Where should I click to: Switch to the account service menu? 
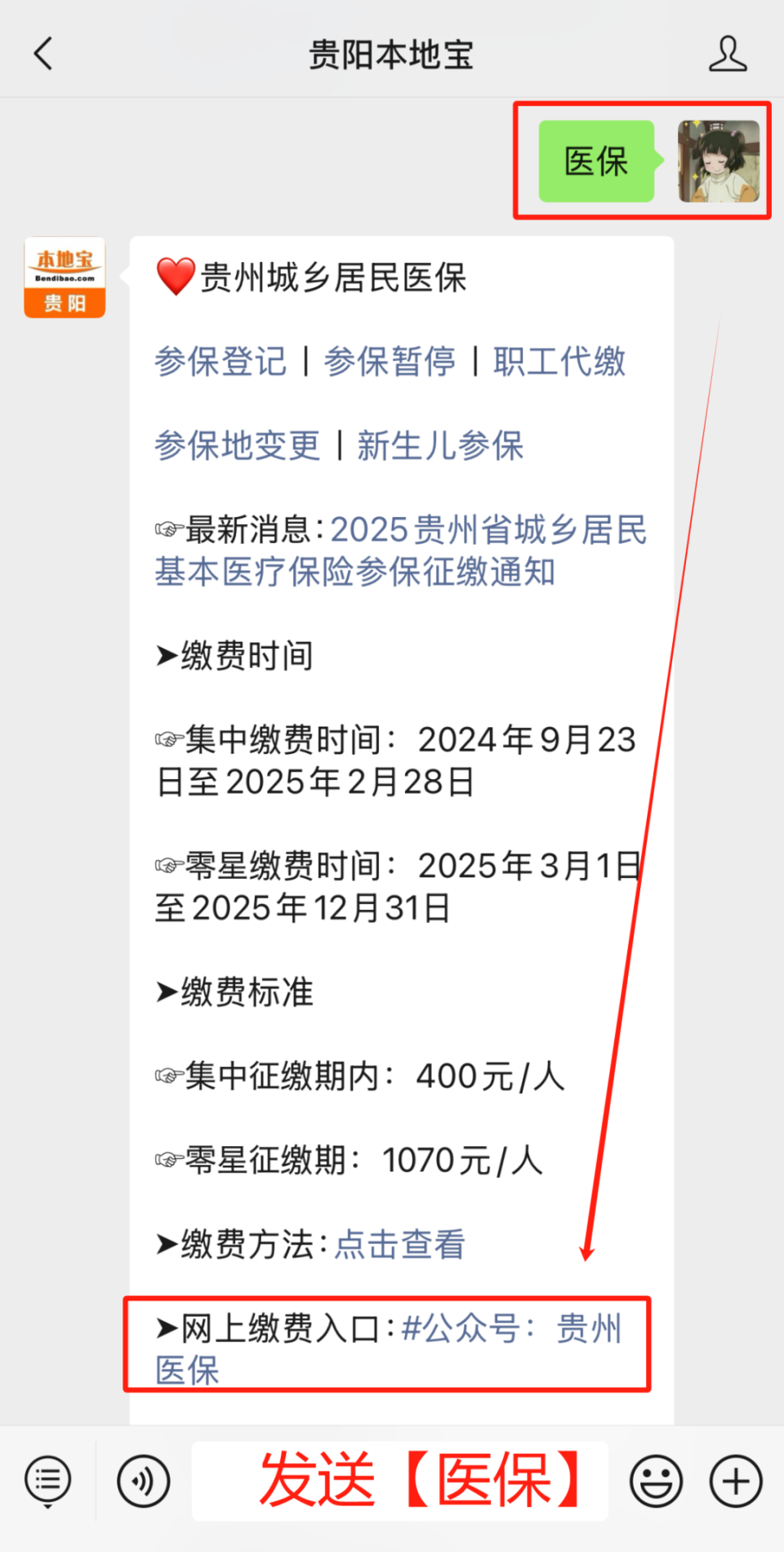pyautogui.click(x=48, y=1481)
